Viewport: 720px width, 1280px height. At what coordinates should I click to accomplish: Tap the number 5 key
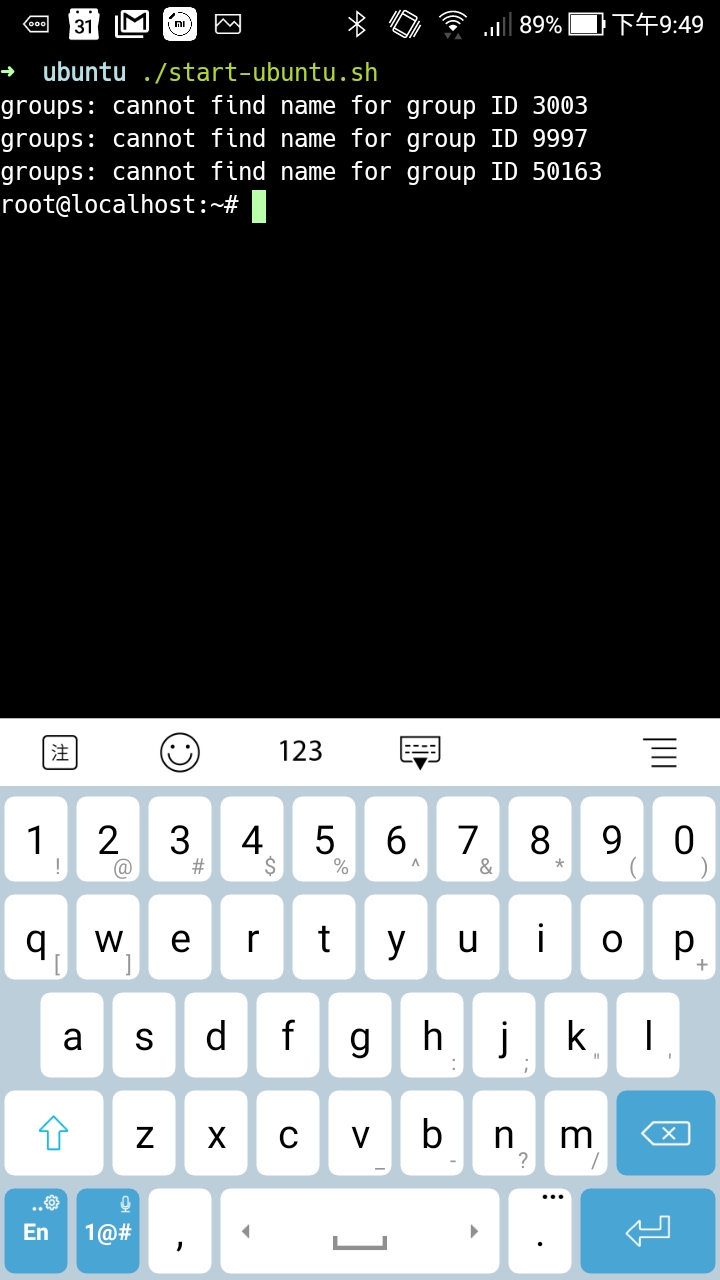click(324, 840)
